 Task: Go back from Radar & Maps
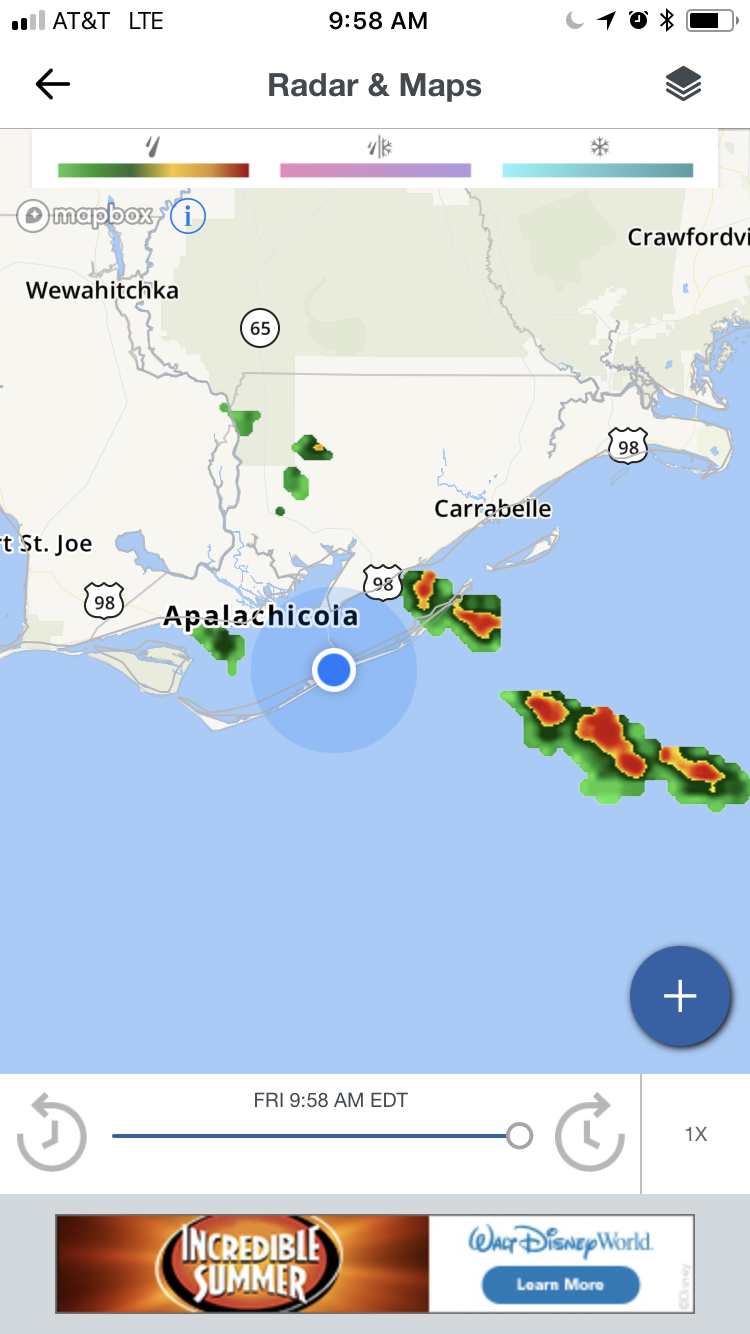tap(52, 85)
